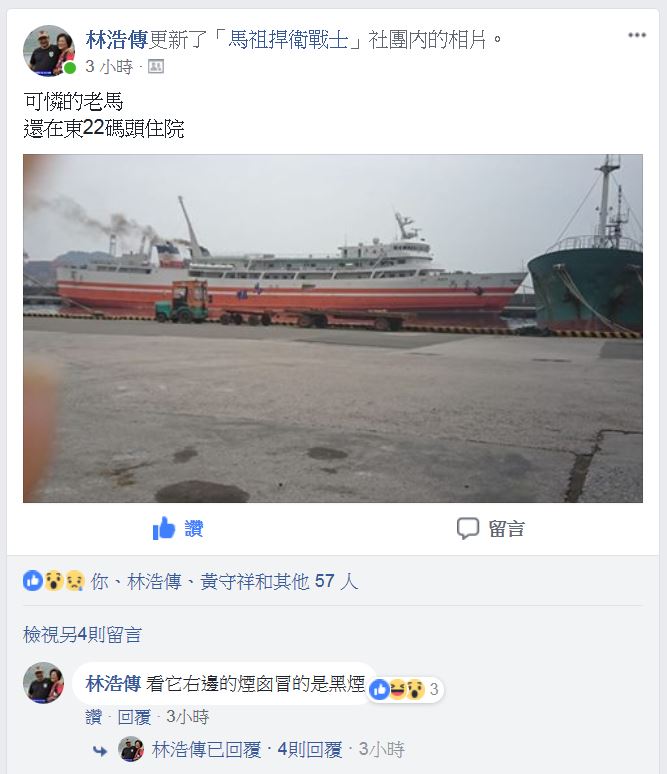Open the post's 3 小時 timestamp

pos(109,67)
